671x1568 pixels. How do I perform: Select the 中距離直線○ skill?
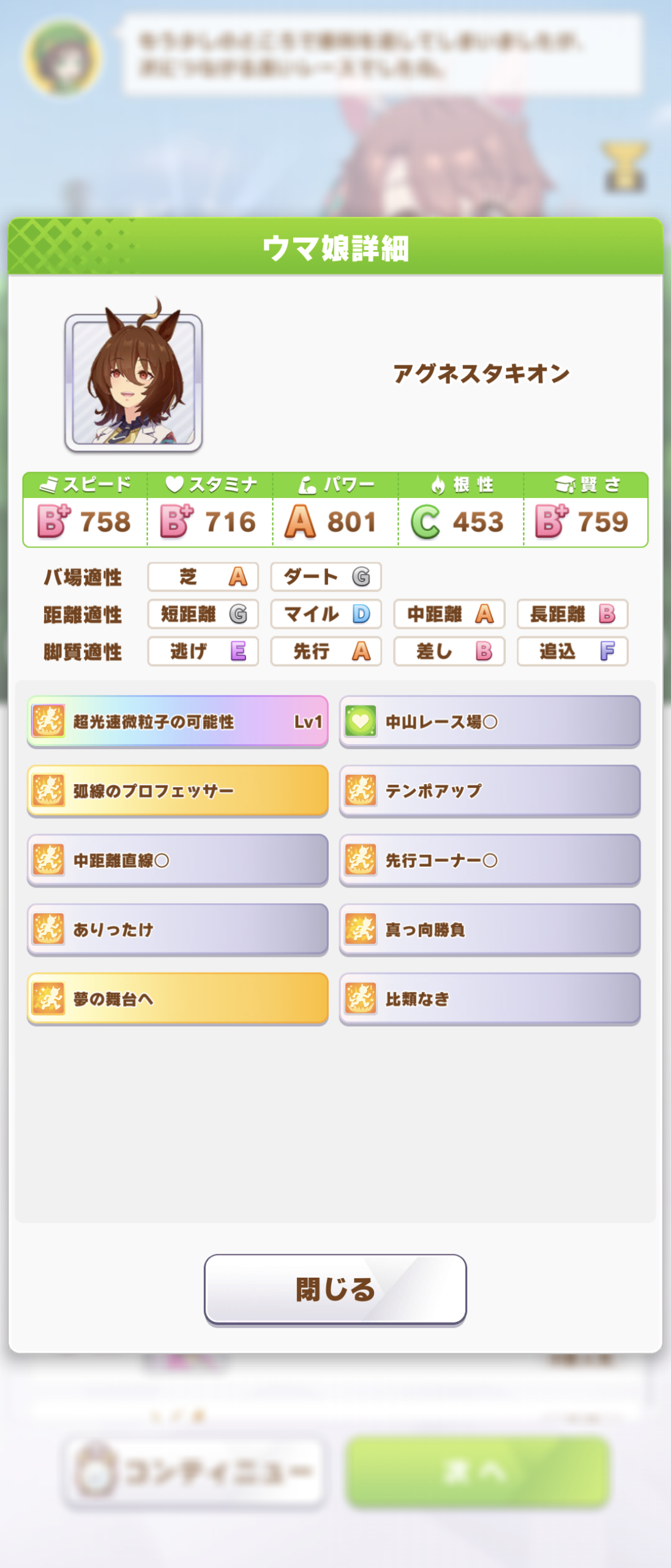(x=178, y=860)
